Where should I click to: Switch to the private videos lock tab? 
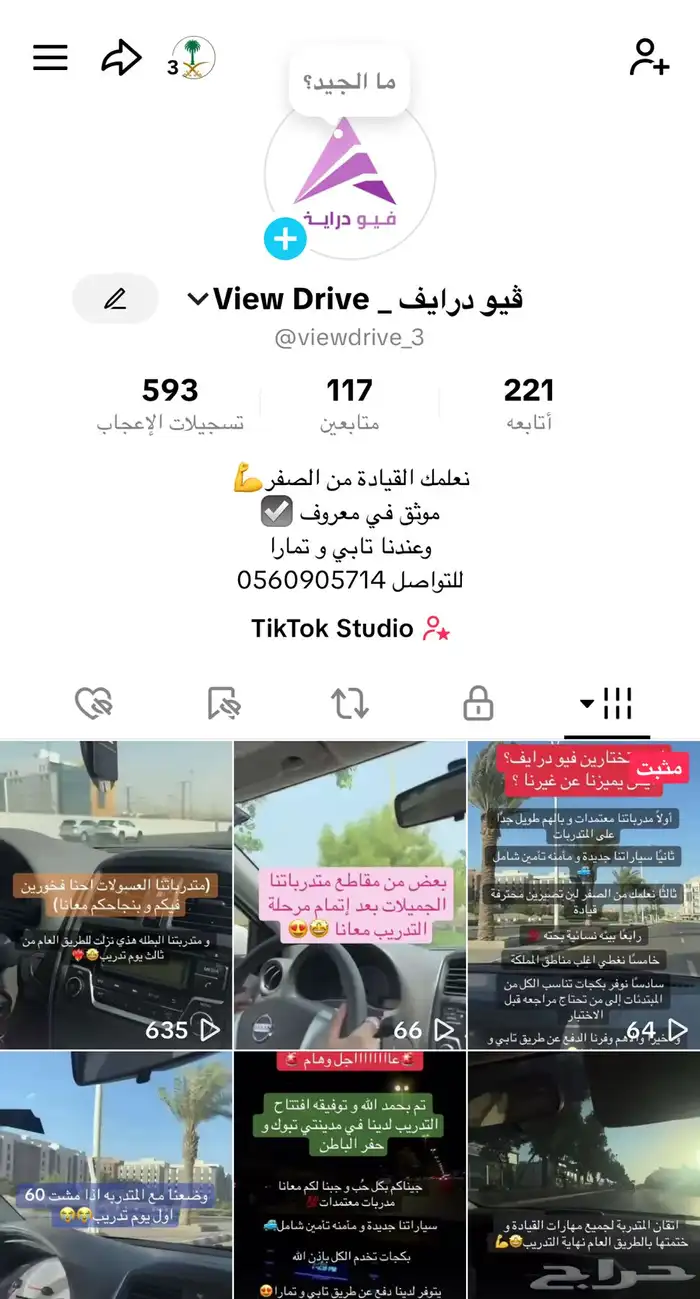point(478,704)
